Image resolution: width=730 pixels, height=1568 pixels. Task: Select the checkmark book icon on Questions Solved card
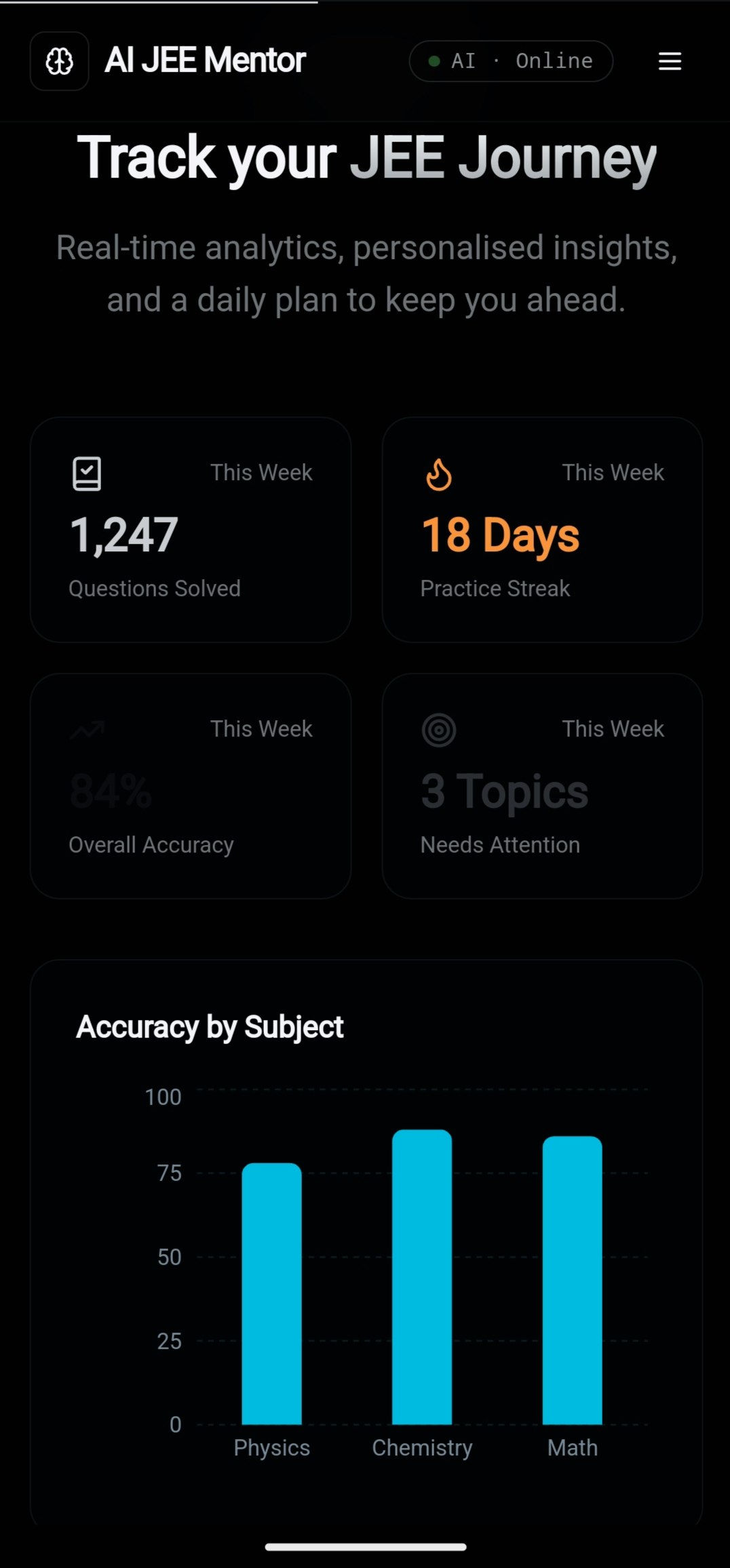coord(86,473)
